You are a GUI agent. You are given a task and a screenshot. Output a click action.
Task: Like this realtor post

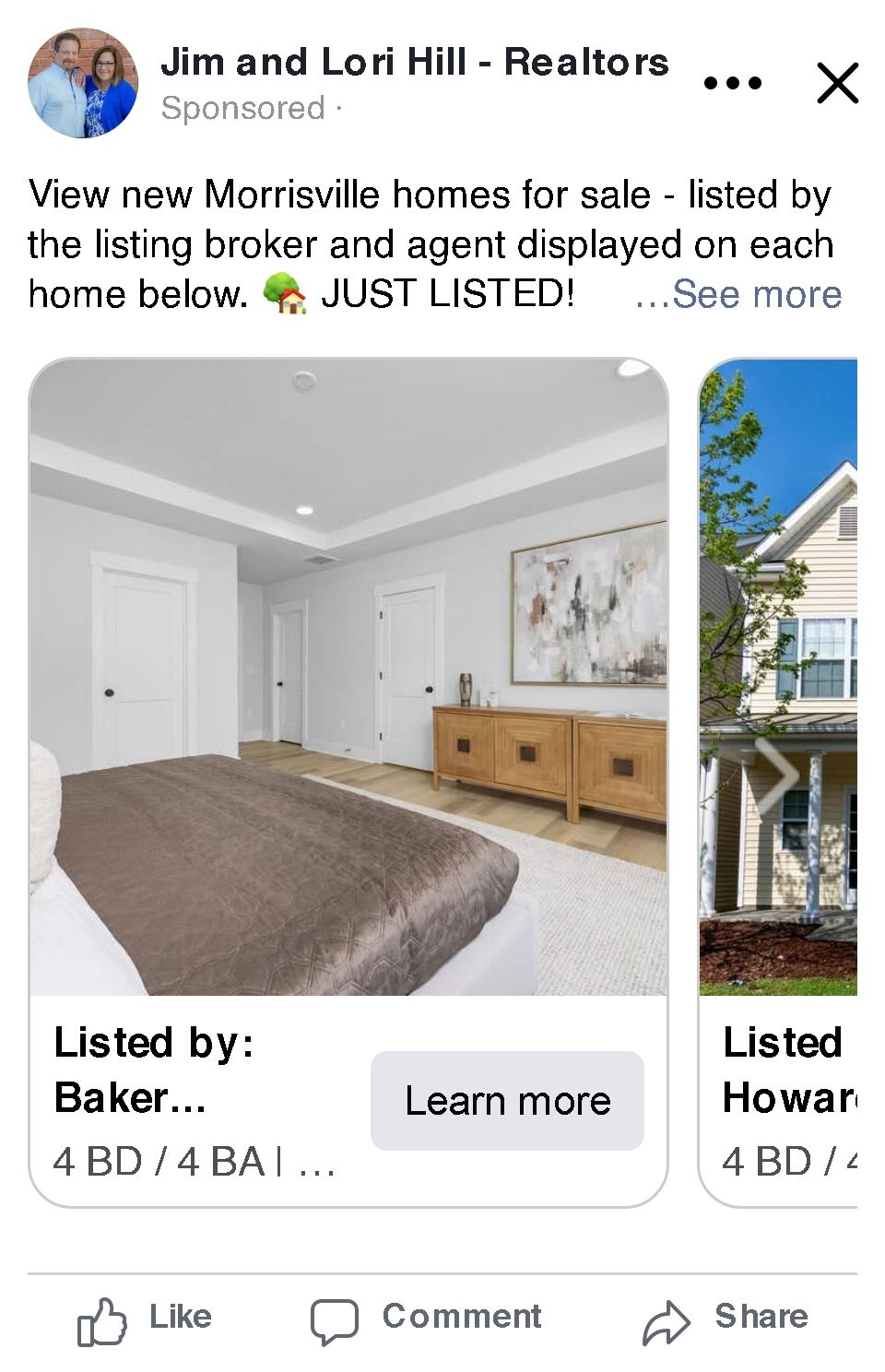[x=145, y=1319]
